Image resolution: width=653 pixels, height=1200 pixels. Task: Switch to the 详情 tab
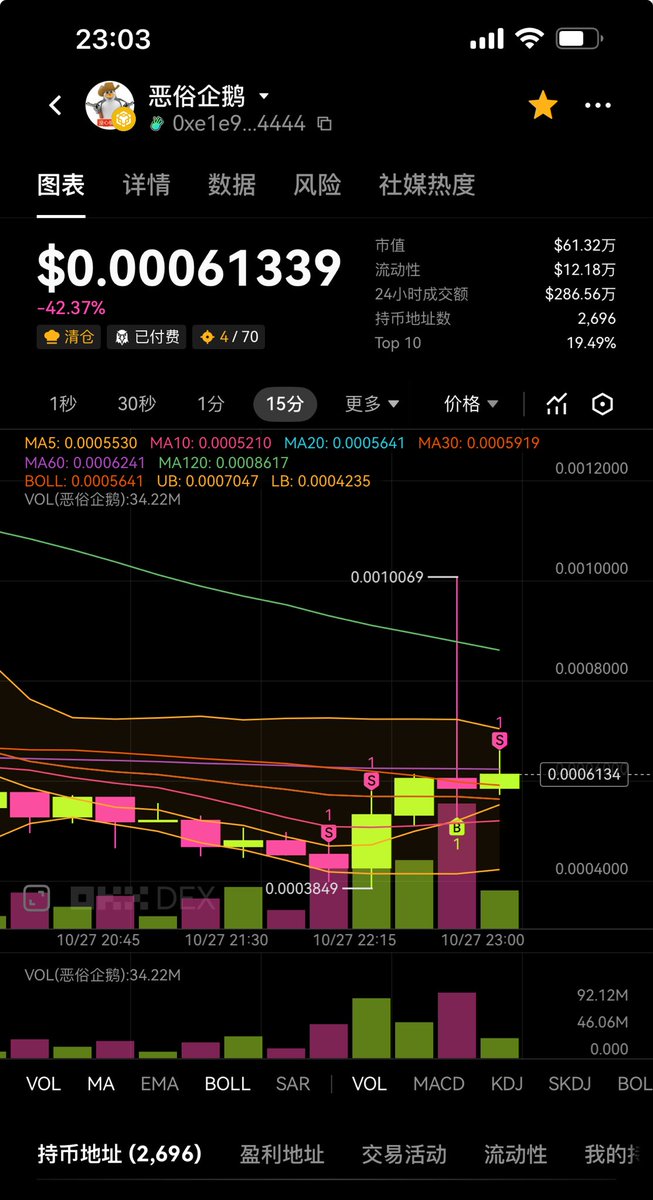(x=146, y=185)
